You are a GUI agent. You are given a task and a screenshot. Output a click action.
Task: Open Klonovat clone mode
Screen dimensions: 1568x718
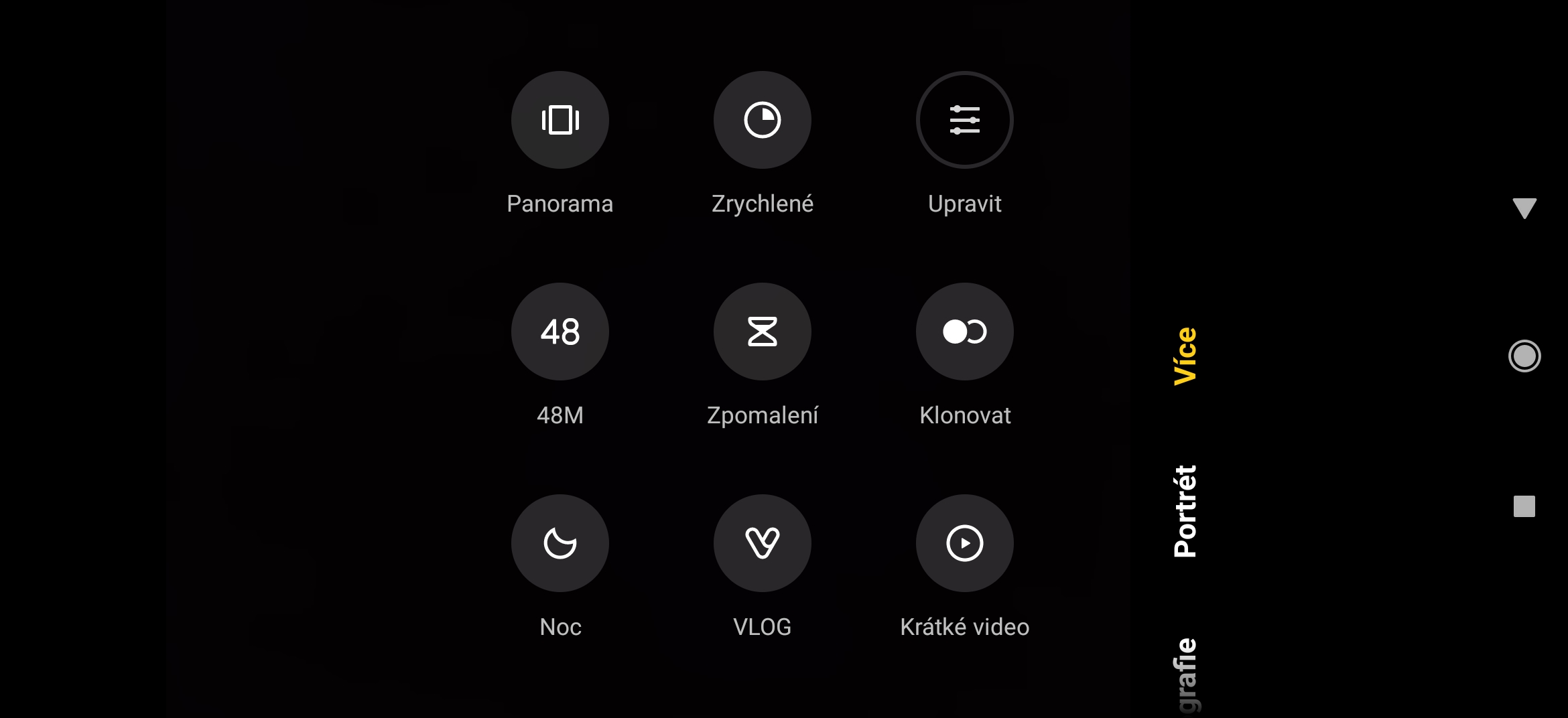(964, 332)
